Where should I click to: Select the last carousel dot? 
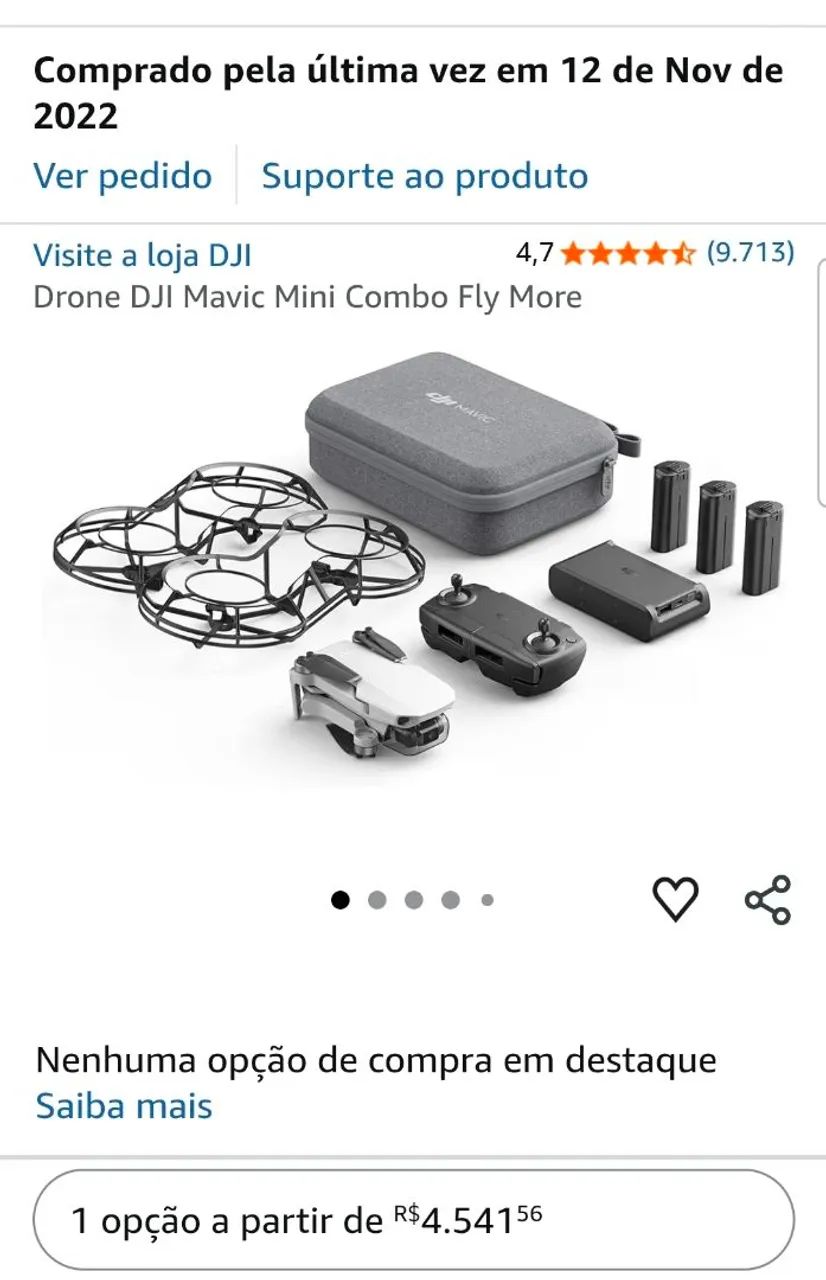tap(484, 898)
